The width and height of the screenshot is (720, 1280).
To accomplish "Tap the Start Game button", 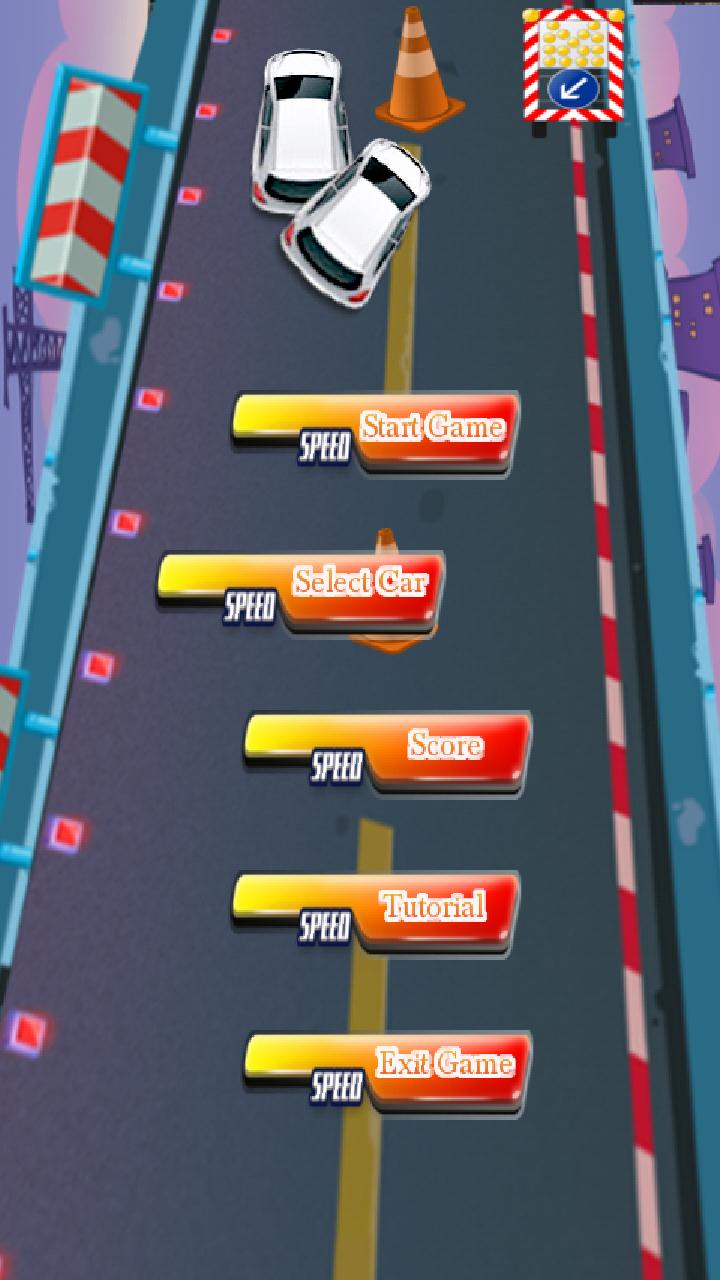I will tap(377, 432).
